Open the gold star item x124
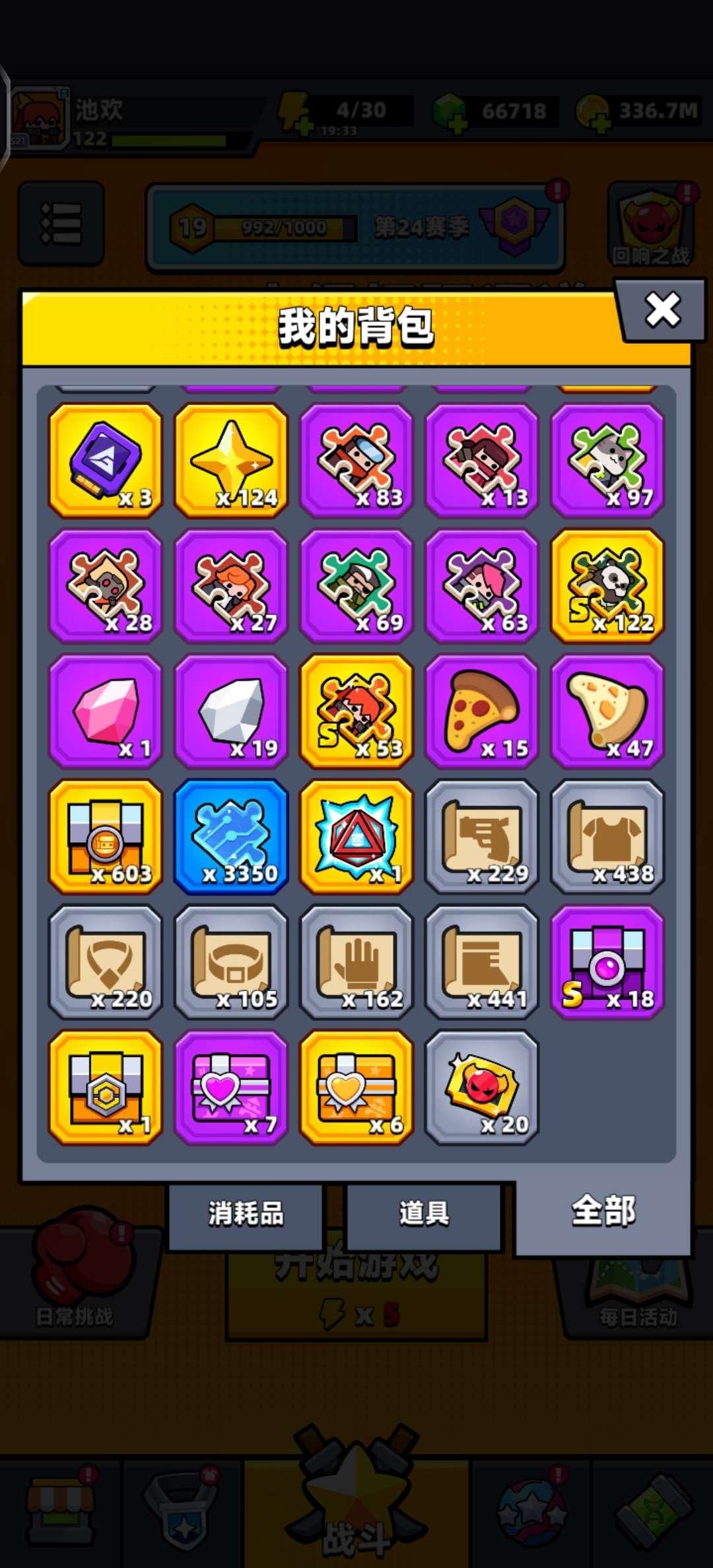Viewport: 713px width, 1568px height. (x=231, y=461)
